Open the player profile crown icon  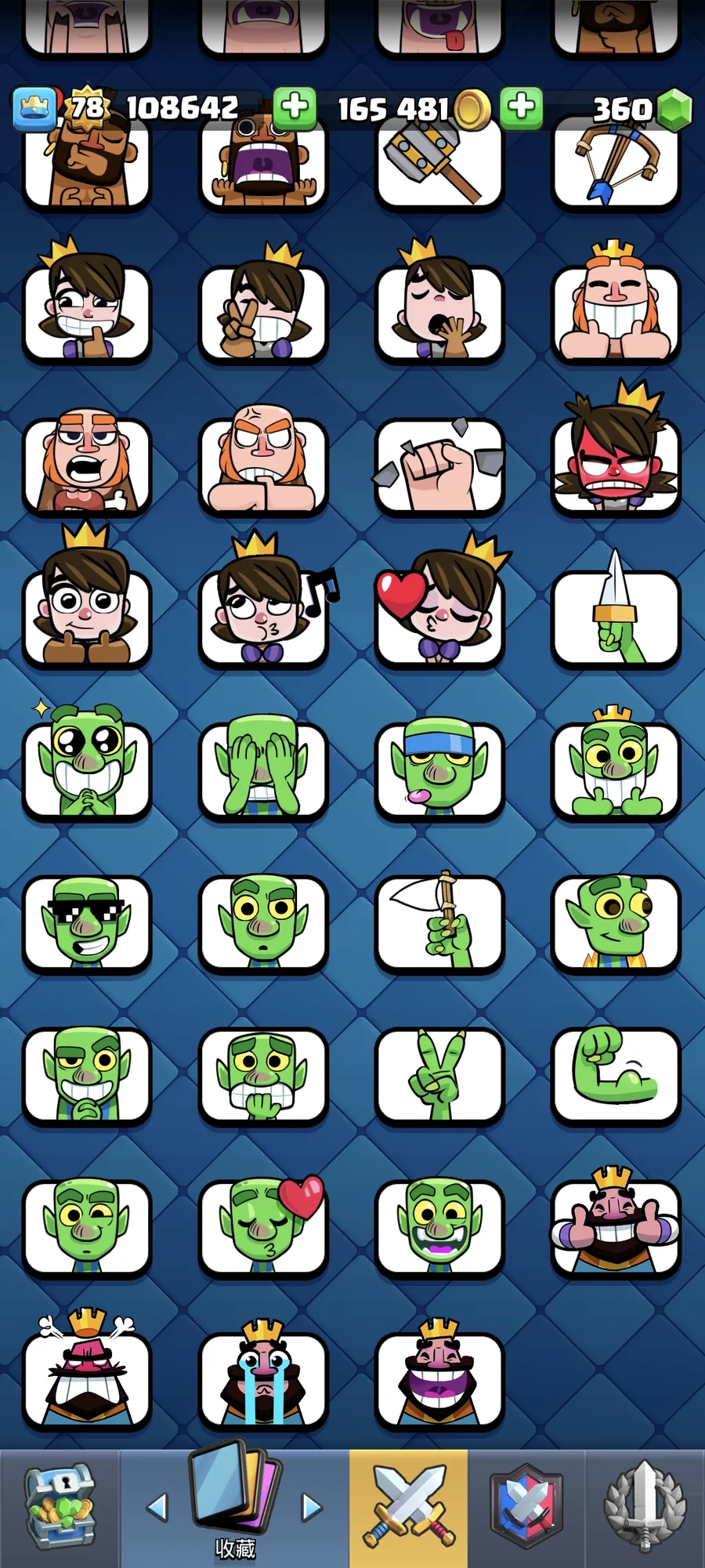coord(34,107)
